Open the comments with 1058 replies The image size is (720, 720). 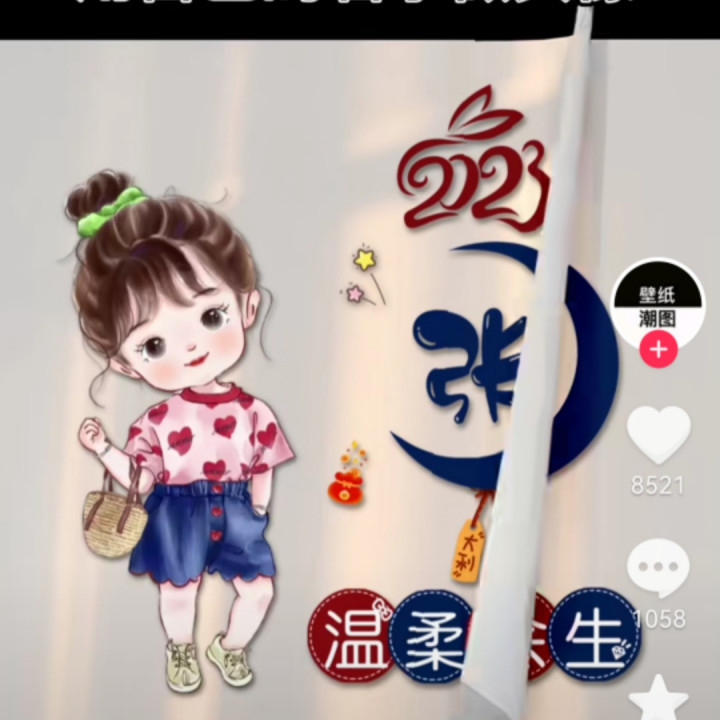(658, 568)
